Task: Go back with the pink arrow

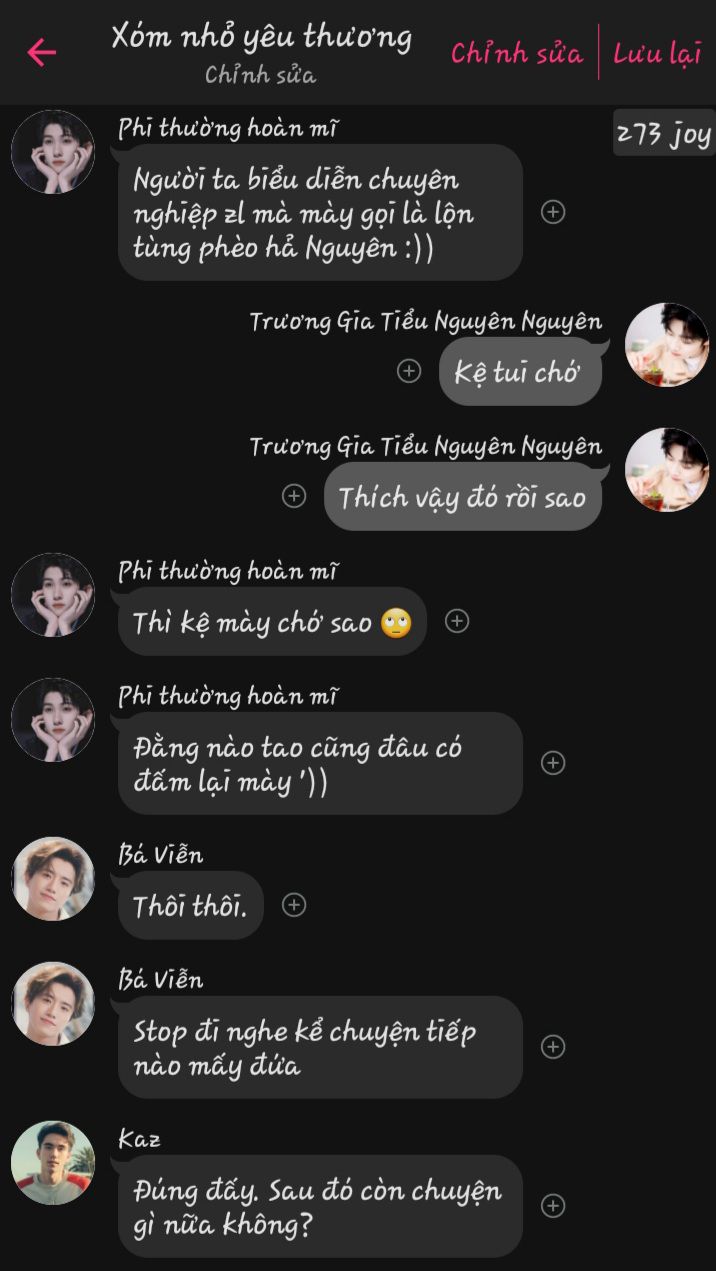Action: tap(42, 52)
